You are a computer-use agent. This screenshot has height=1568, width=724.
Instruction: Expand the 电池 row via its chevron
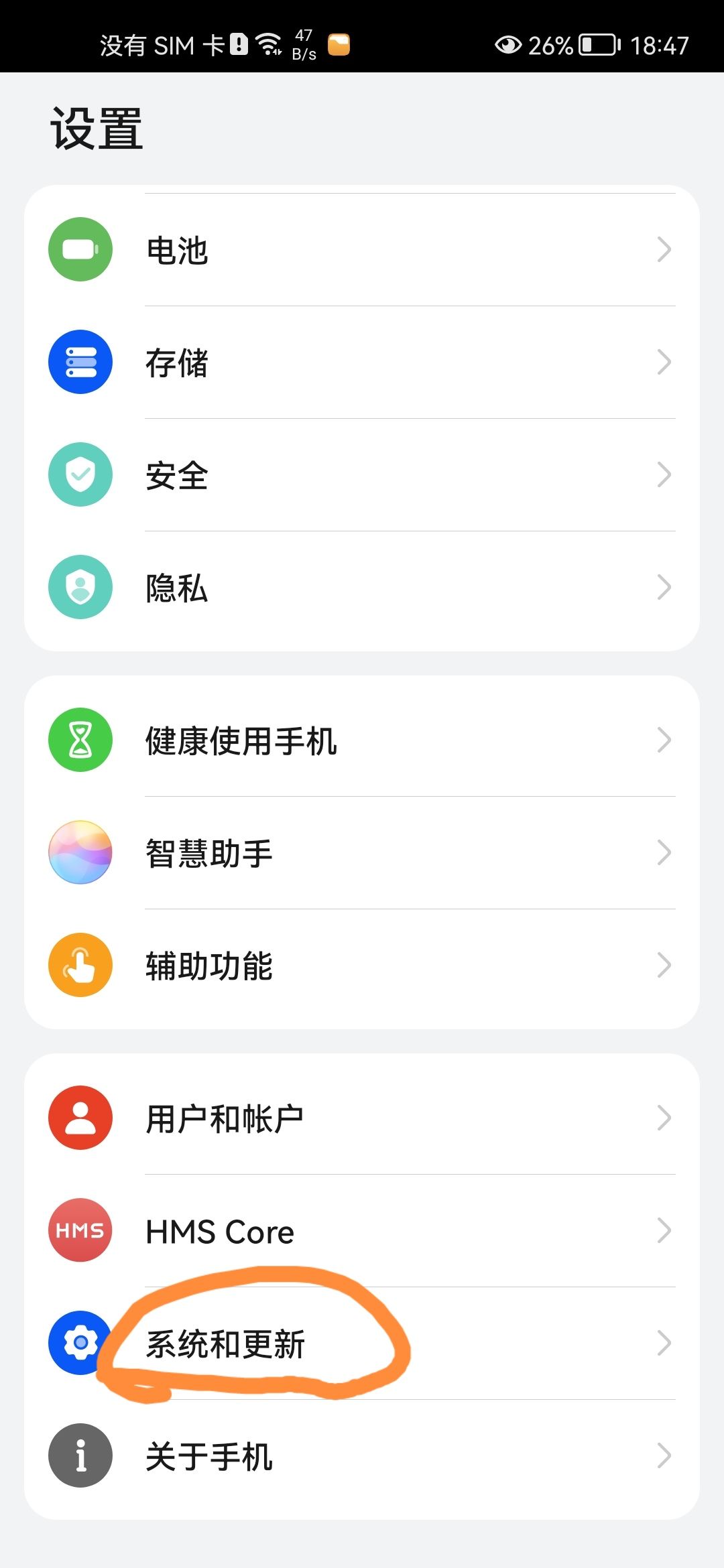(664, 249)
